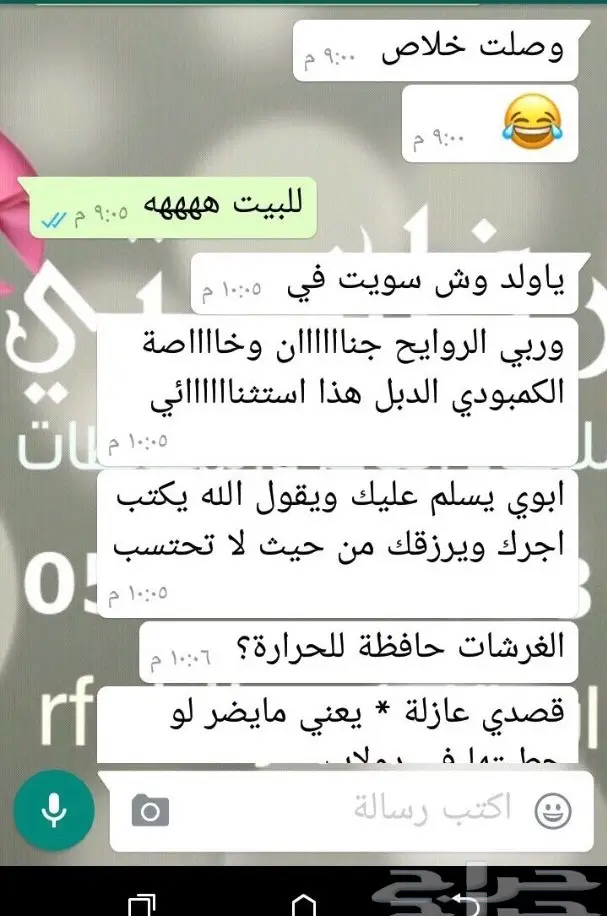Image resolution: width=607 pixels, height=916 pixels.
Task: Record a voice message with the microphone
Action: point(52,808)
